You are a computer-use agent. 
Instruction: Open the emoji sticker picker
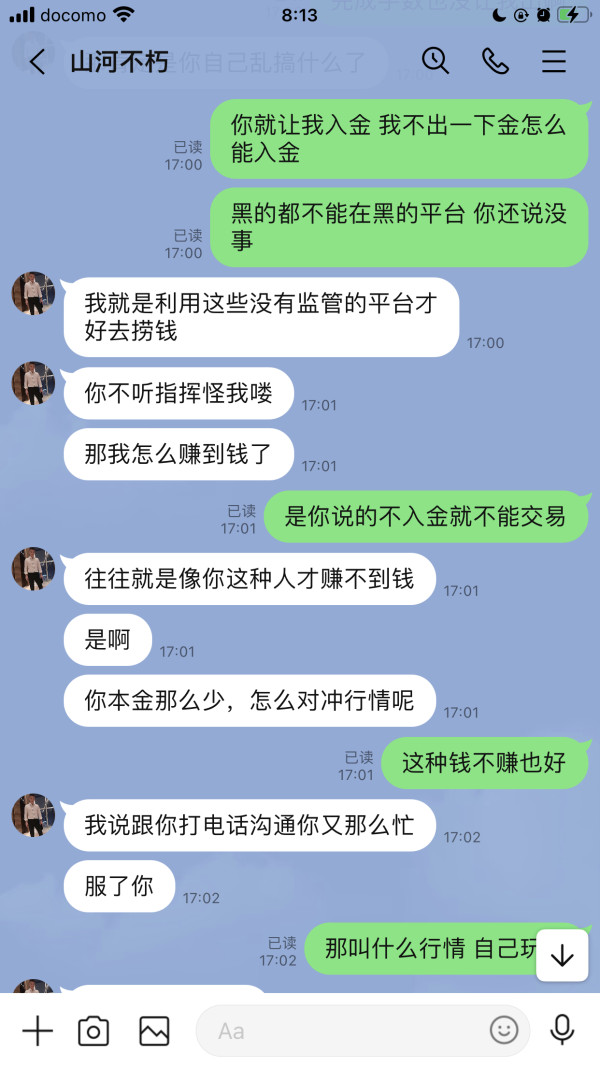tap(504, 1031)
